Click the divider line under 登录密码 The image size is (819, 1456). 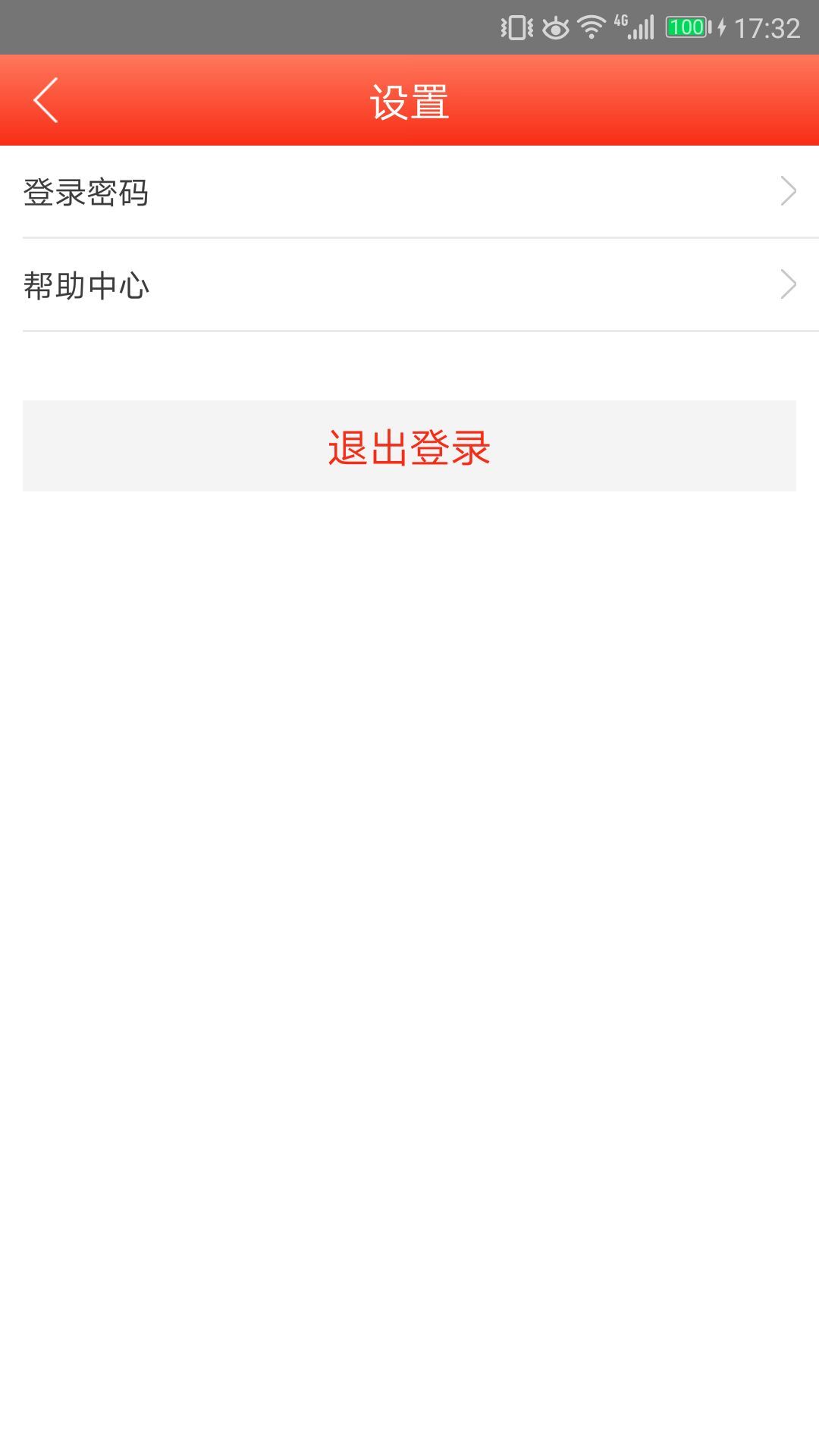[409, 240]
